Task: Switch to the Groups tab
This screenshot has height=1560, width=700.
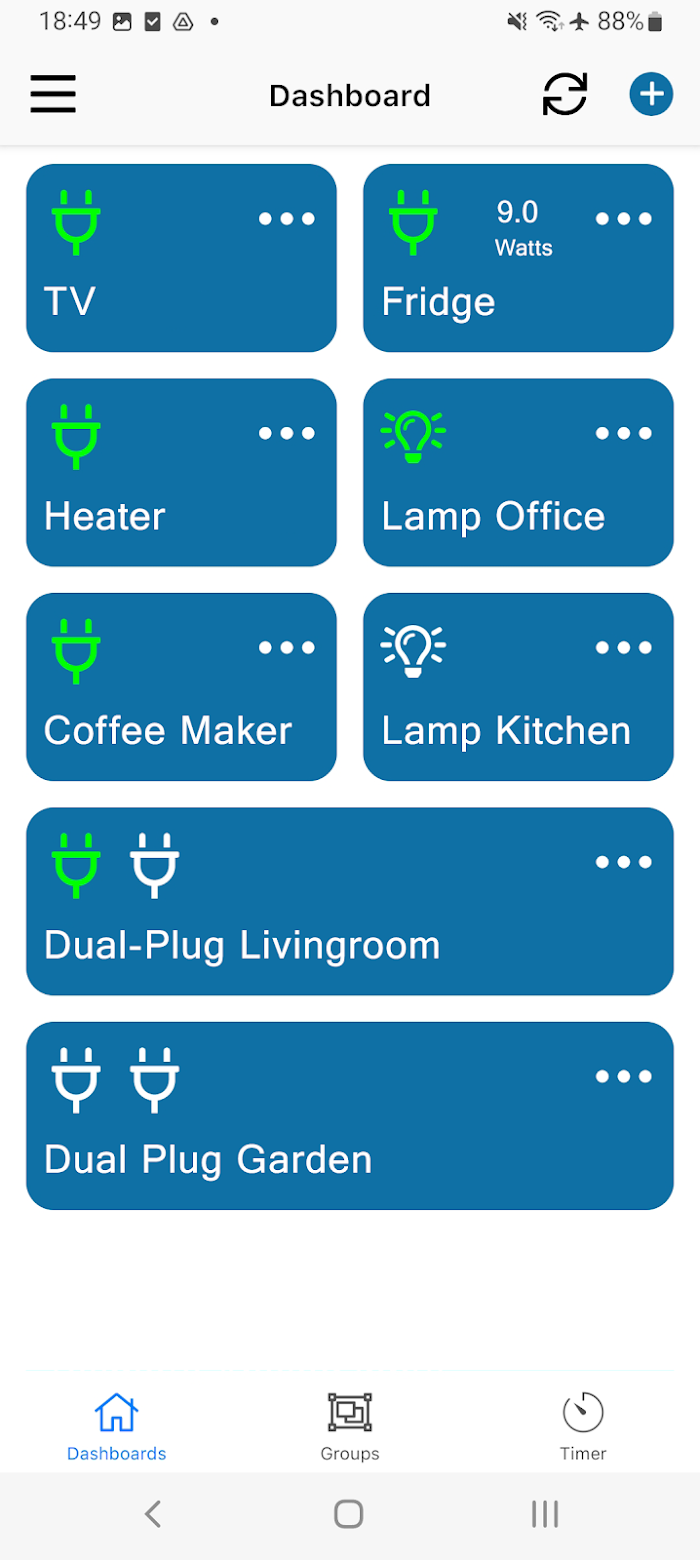Action: click(x=350, y=1427)
